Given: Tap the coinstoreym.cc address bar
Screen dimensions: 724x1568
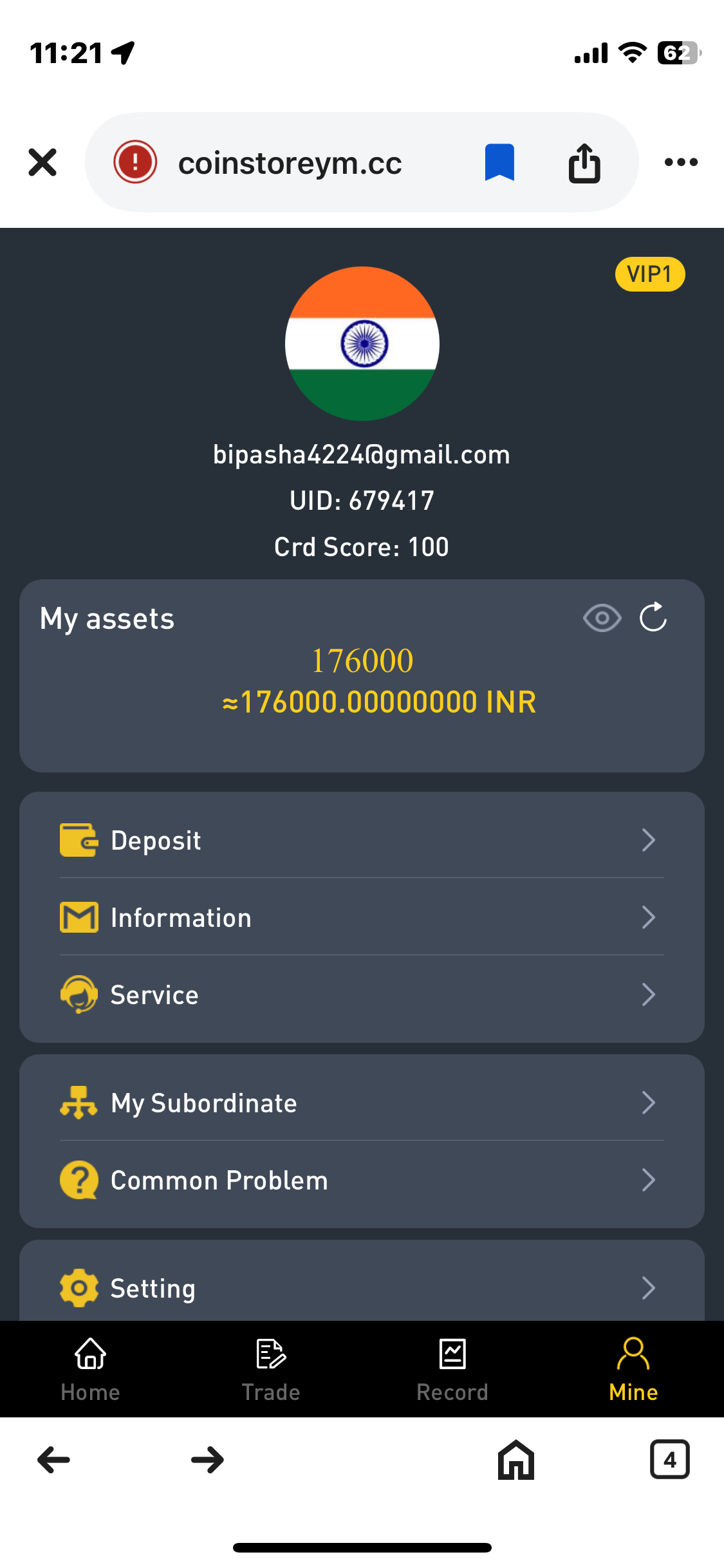Looking at the screenshot, I should click(x=290, y=163).
